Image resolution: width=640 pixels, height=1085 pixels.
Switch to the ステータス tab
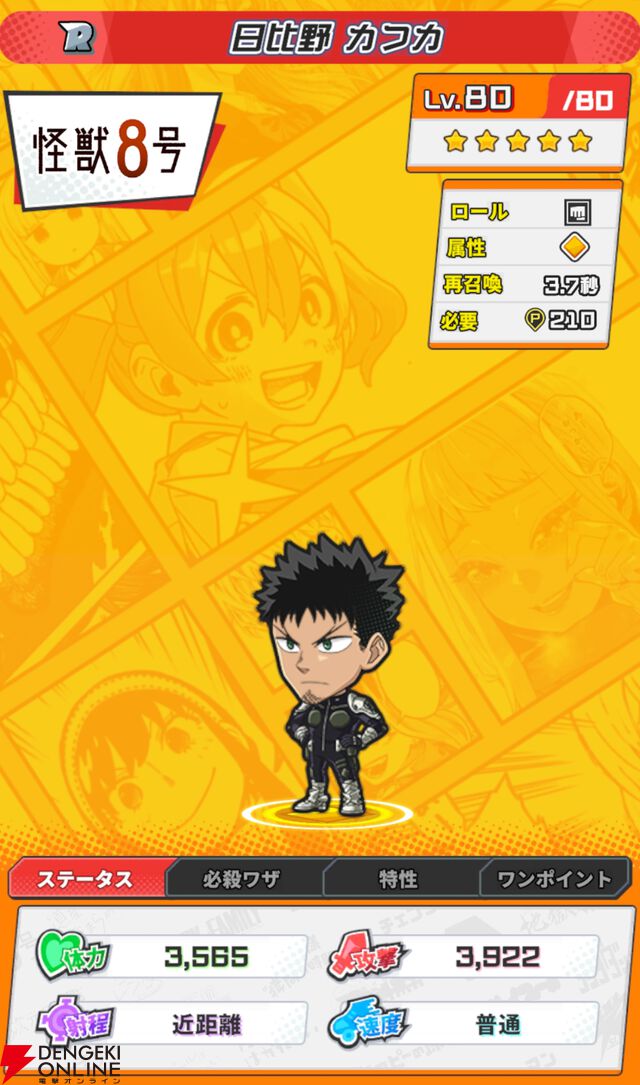pyautogui.click(x=86, y=879)
